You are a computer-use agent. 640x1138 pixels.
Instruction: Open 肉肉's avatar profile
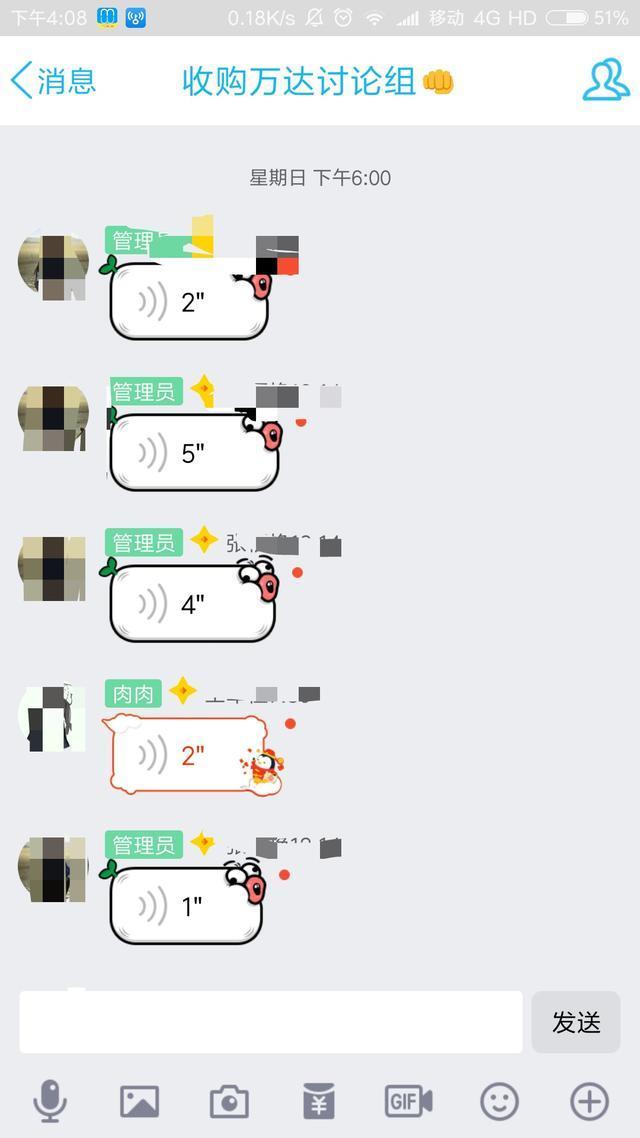click(x=52, y=718)
